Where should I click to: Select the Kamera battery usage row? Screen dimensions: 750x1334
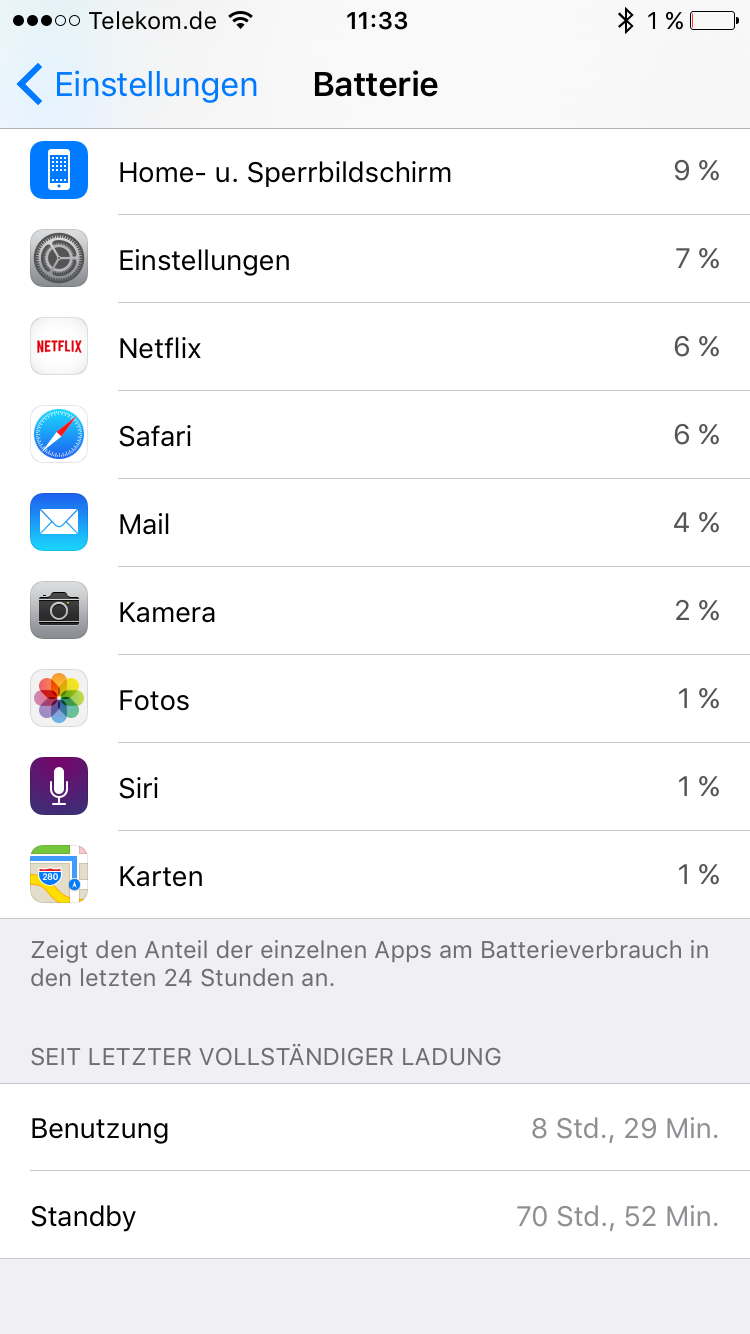click(x=375, y=611)
